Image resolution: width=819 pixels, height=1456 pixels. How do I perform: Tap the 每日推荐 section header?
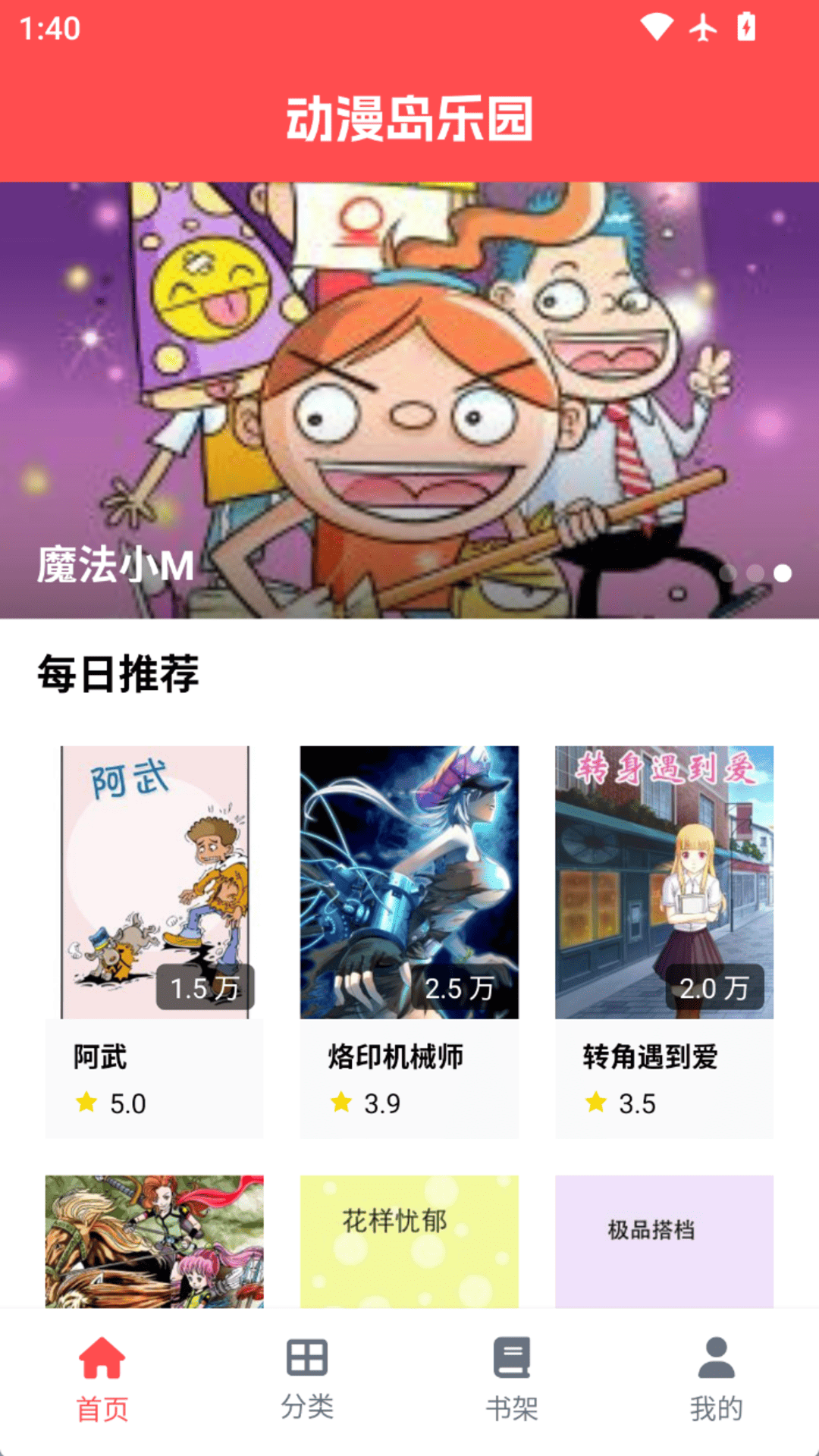[118, 673]
